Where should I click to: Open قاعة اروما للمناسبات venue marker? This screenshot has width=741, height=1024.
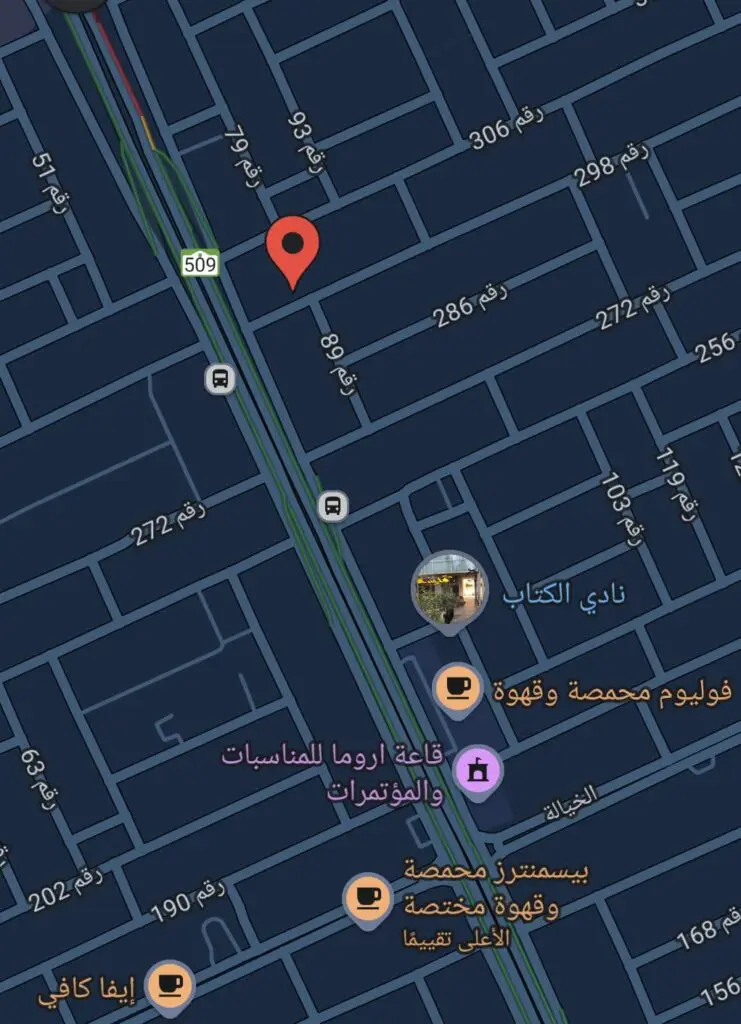pyautogui.click(x=479, y=771)
